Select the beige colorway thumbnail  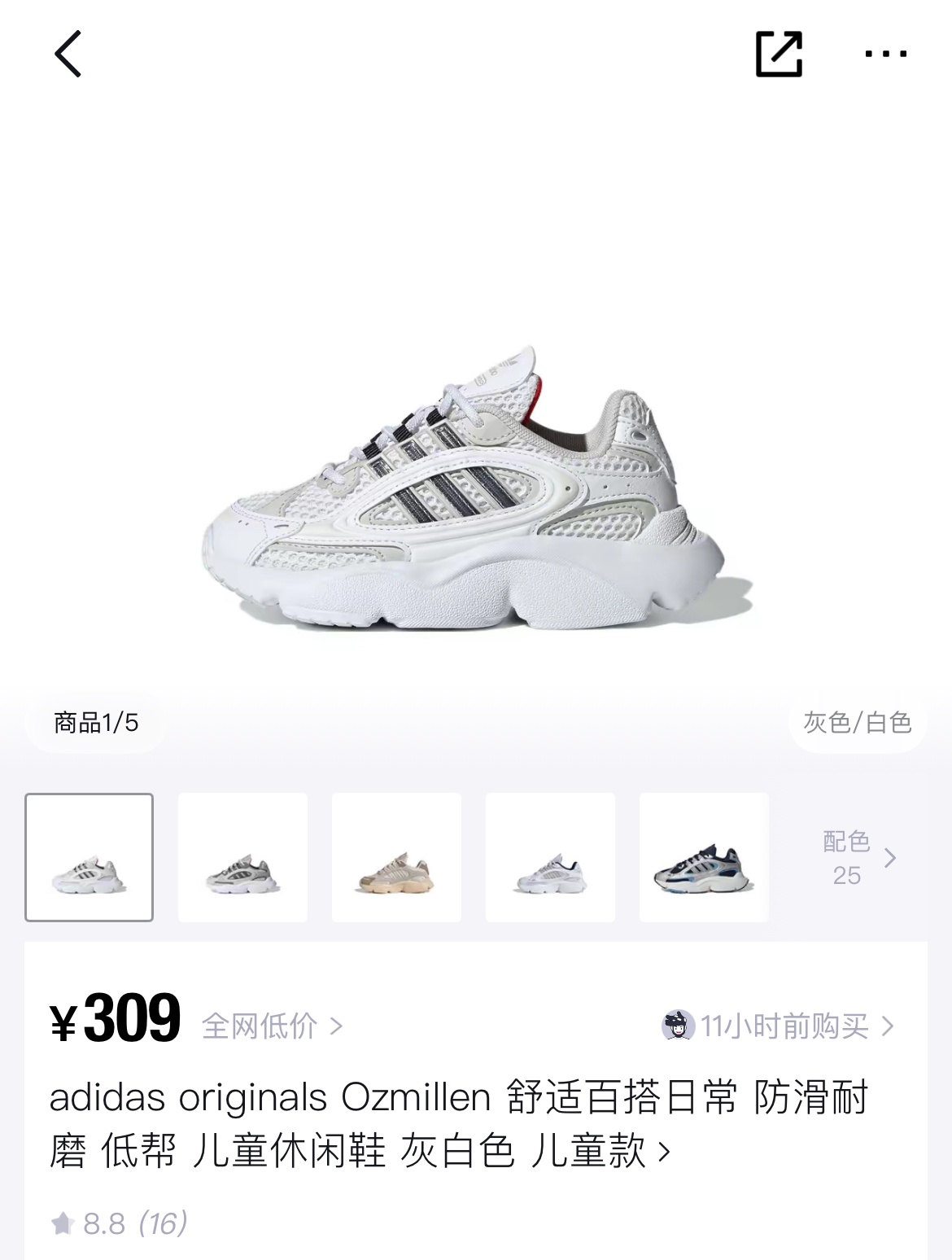[396, 857]
